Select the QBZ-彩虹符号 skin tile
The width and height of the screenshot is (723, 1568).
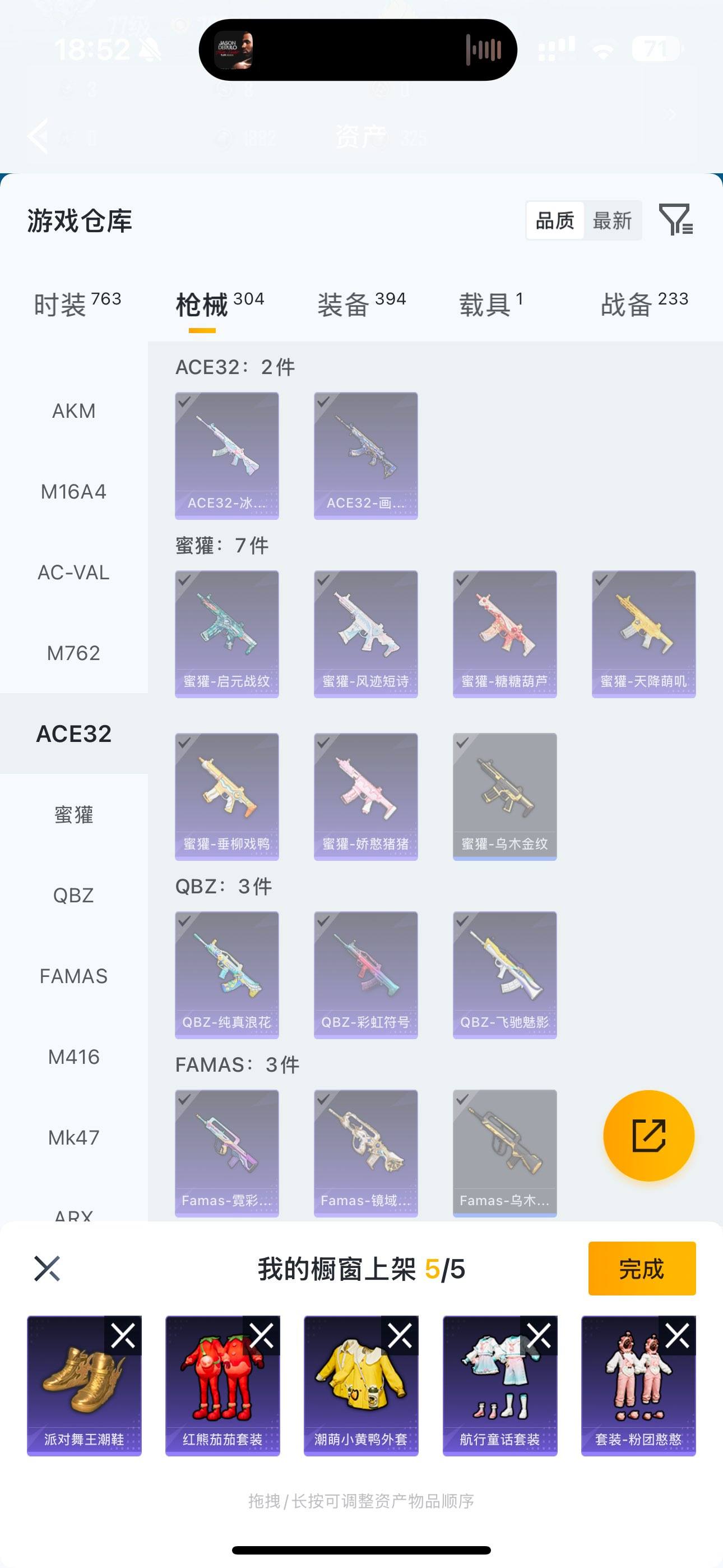click(x=365, y=975)
